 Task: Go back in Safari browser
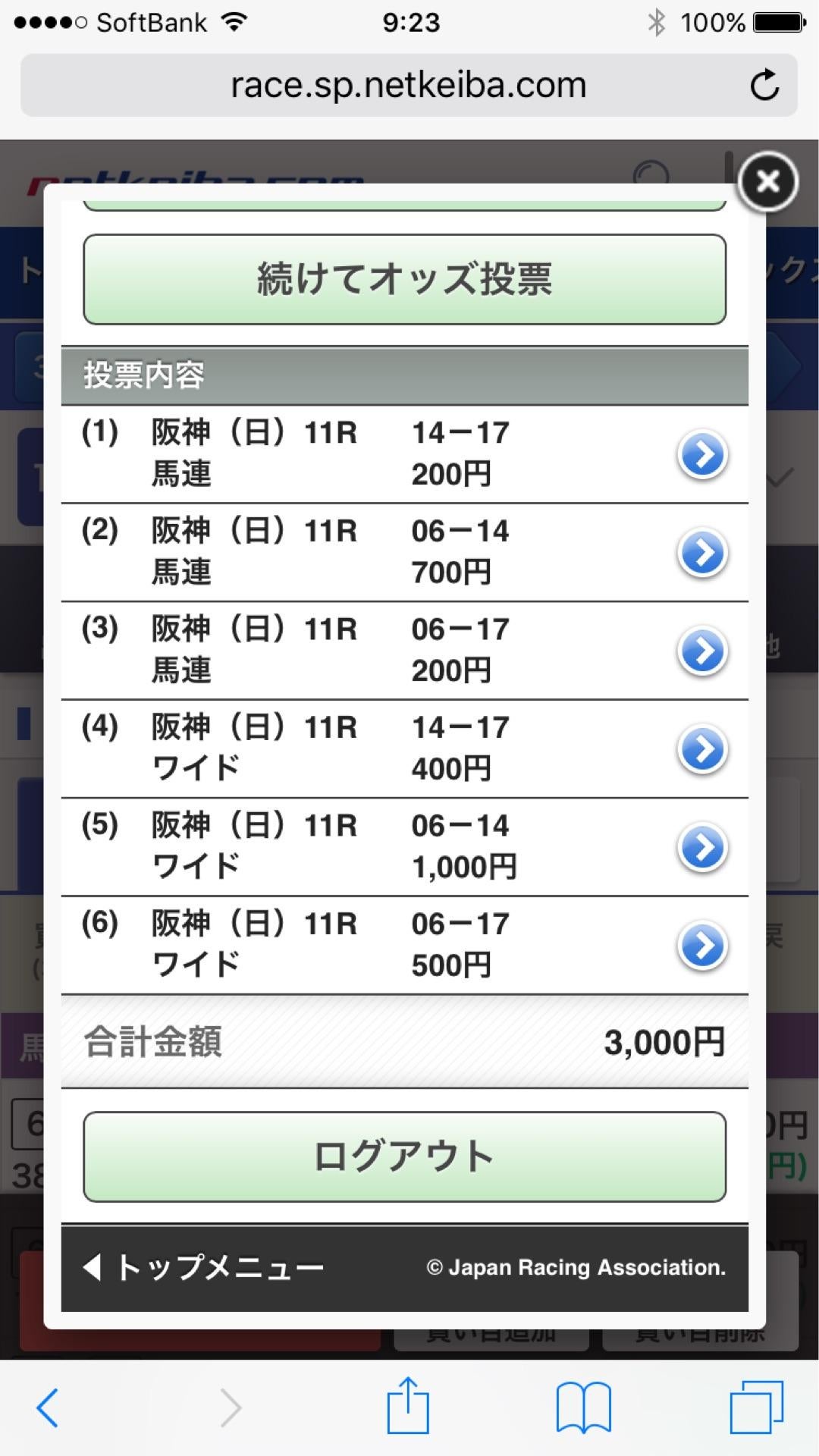tap(48, 1407)
